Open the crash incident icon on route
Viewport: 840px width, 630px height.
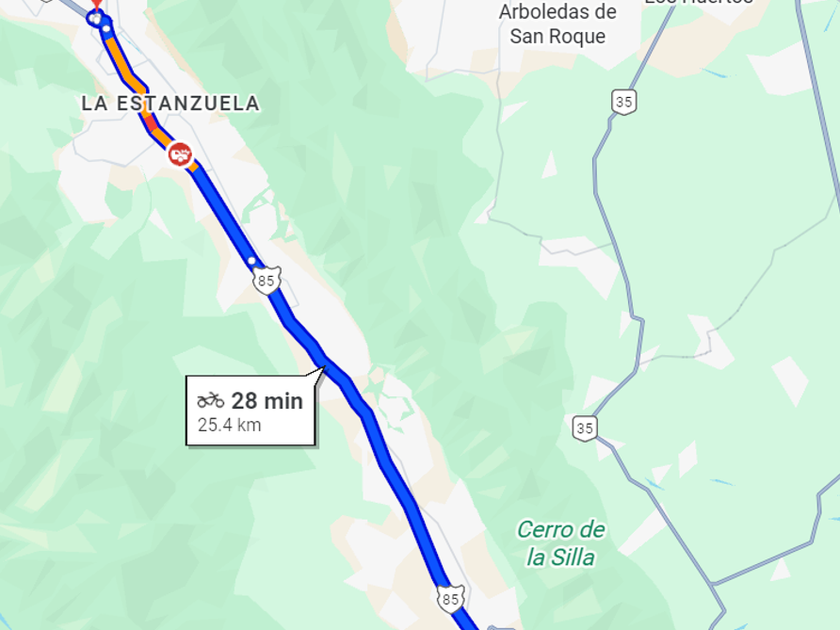180,154
